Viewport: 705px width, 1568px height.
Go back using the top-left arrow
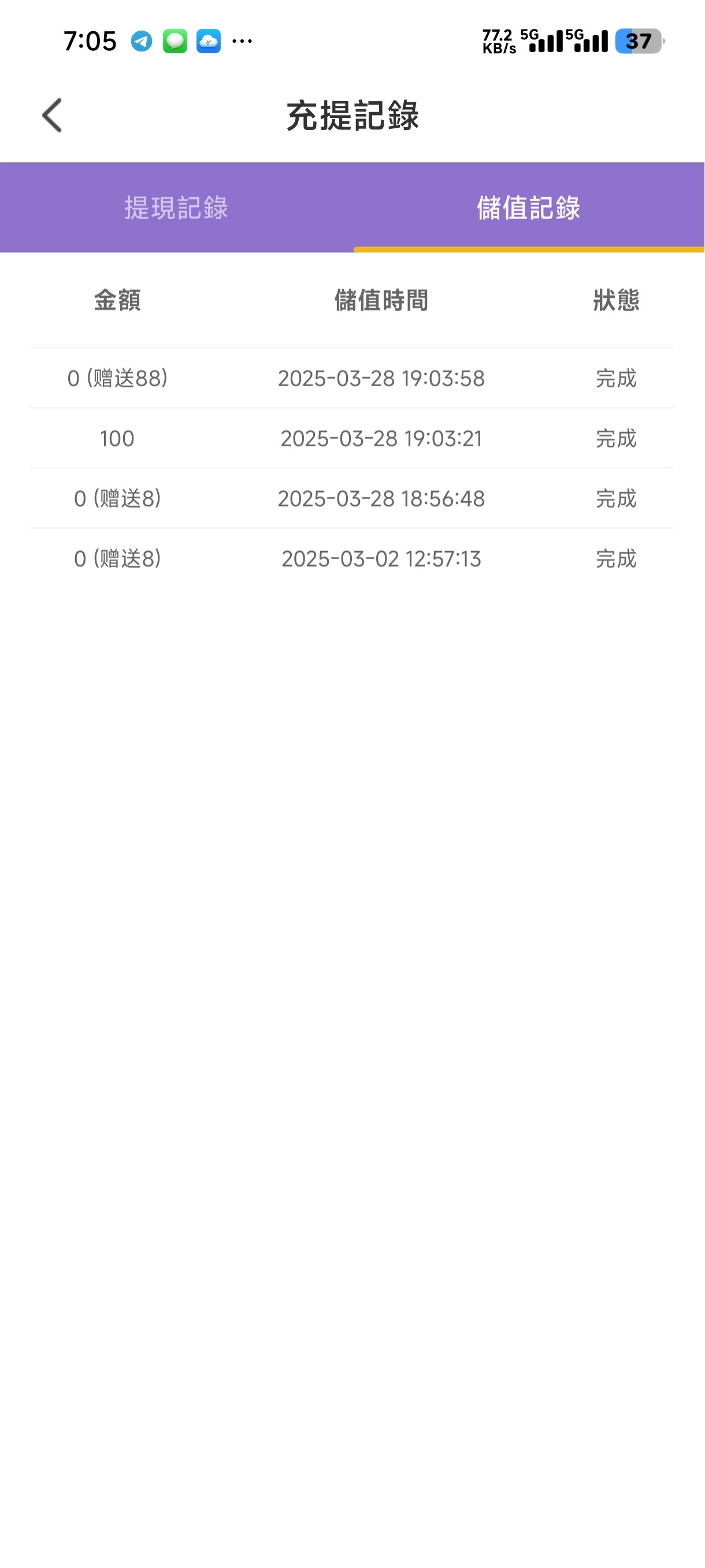(x=53, y=116)
